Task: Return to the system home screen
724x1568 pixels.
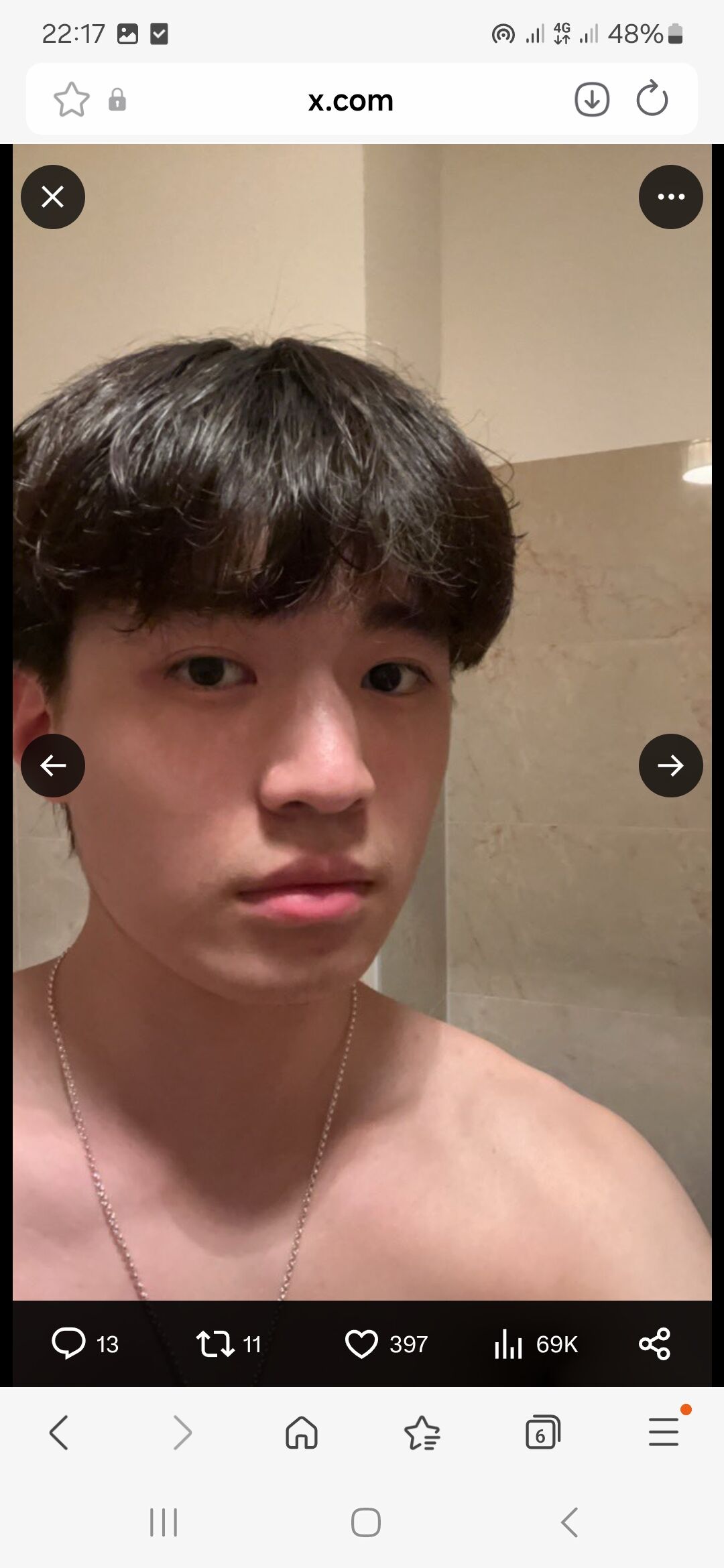Action: click(366, 1522)
